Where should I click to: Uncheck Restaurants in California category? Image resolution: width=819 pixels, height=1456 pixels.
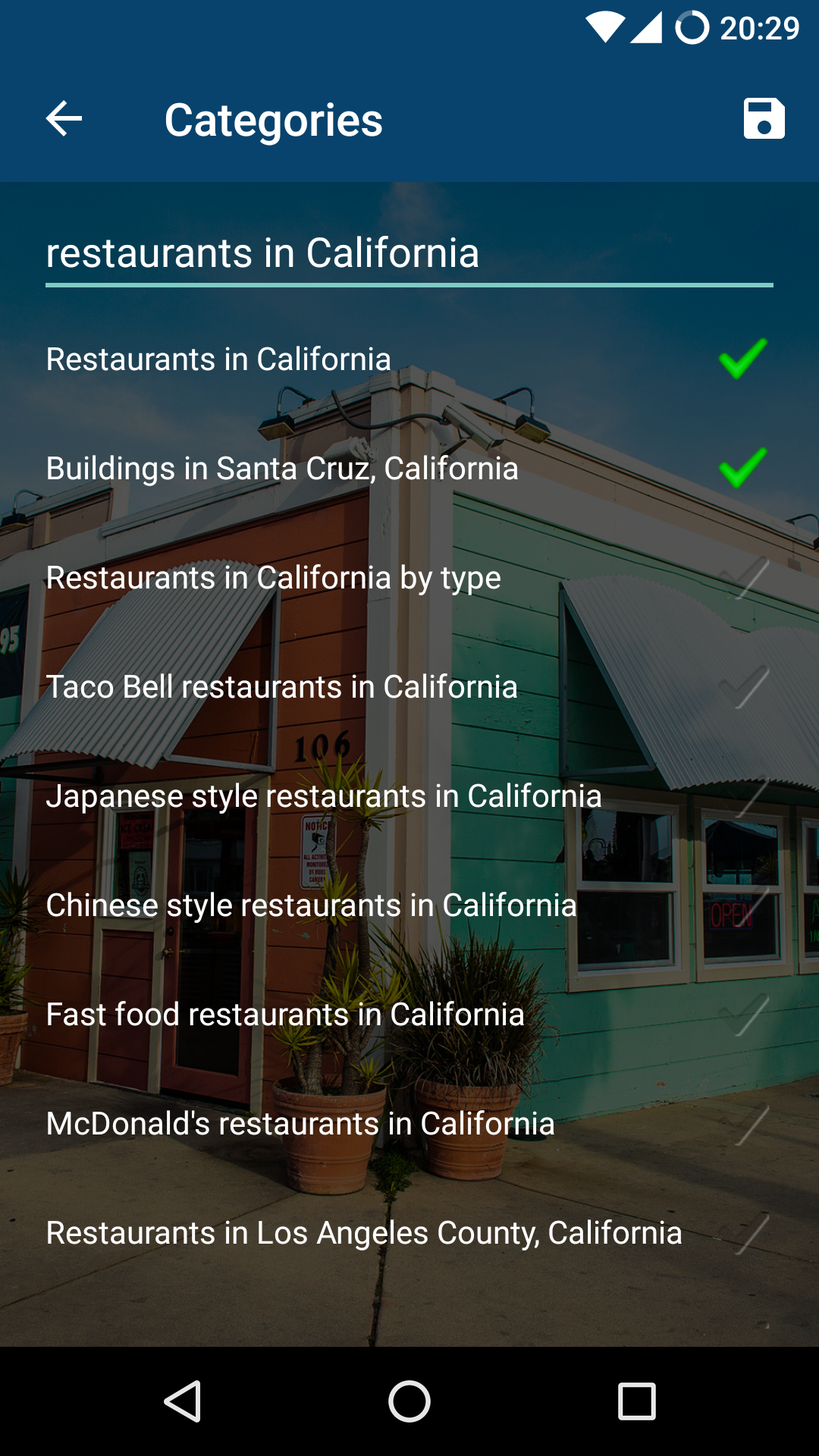[742, 359]
